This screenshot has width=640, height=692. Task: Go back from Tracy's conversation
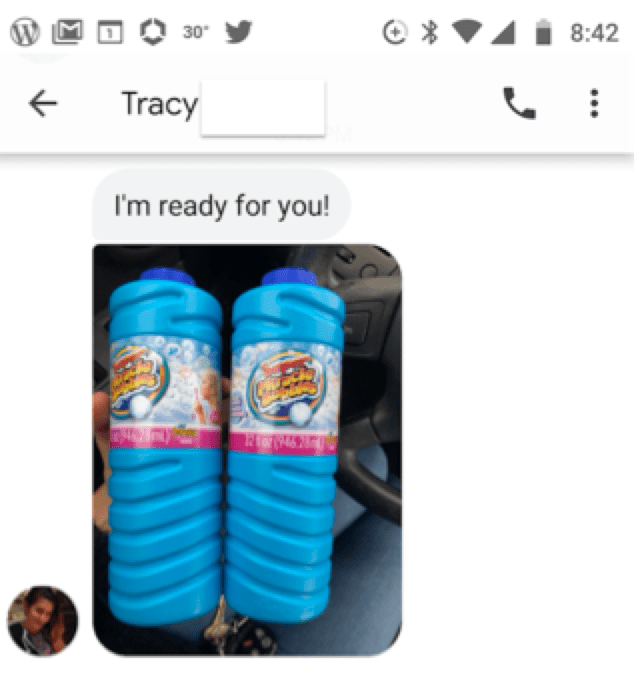[43, 104]
